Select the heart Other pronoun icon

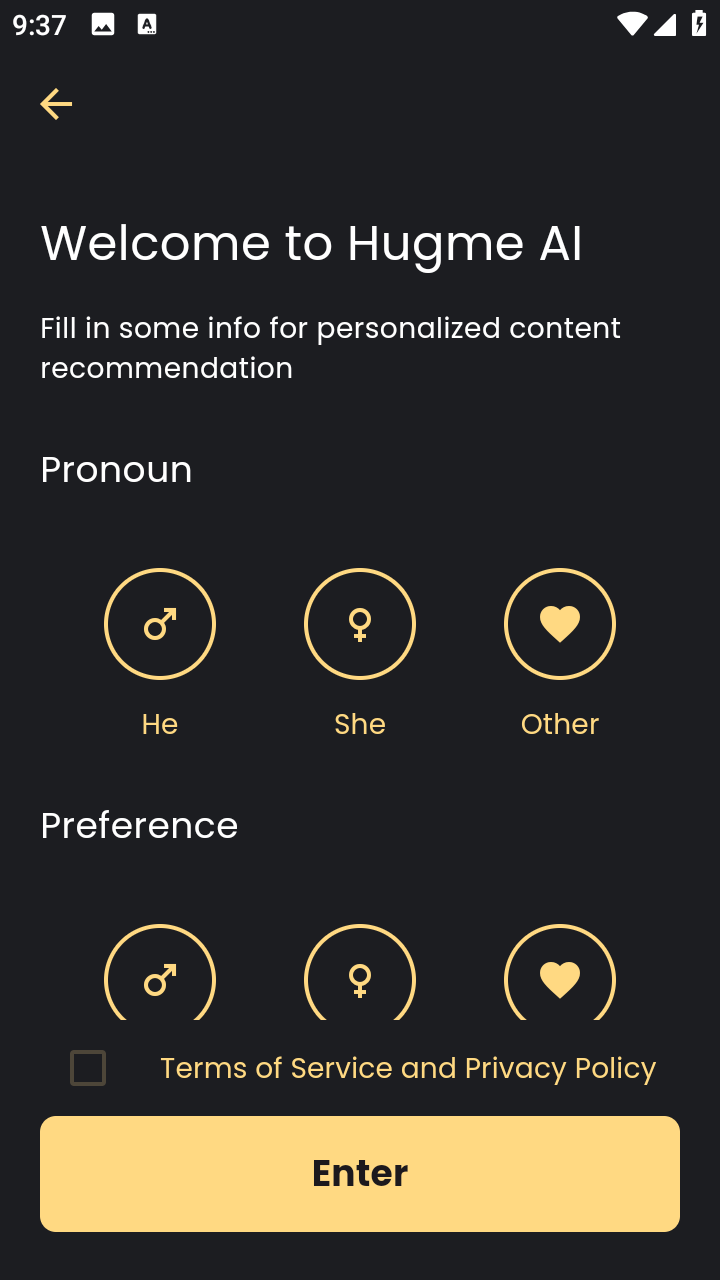pyautogui.click(x=560, y=624)
